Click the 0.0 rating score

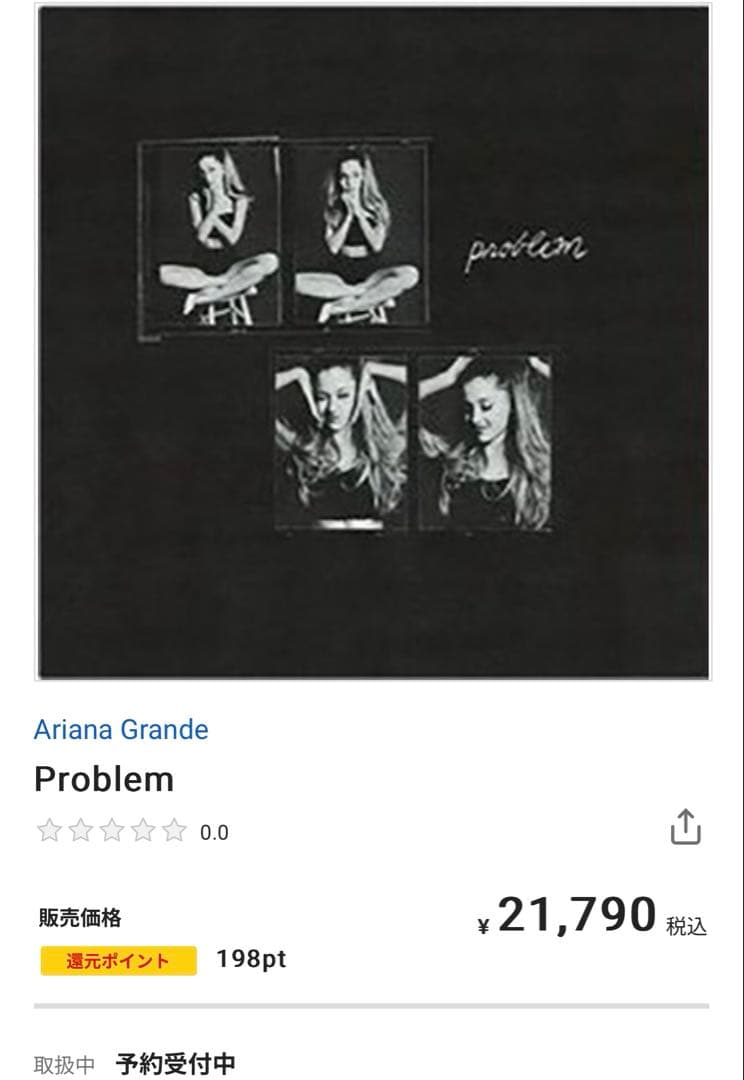click(x=217, y=830)
